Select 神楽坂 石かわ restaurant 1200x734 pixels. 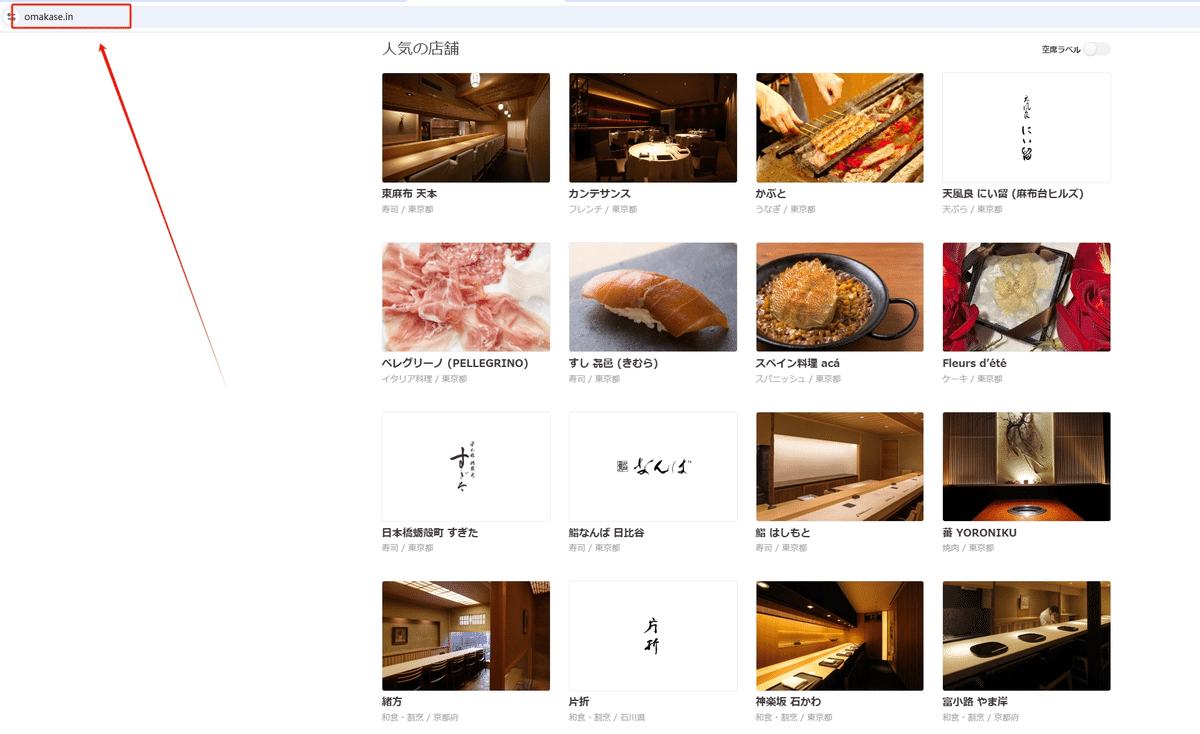pyautogui.click(x=839, y=652)
